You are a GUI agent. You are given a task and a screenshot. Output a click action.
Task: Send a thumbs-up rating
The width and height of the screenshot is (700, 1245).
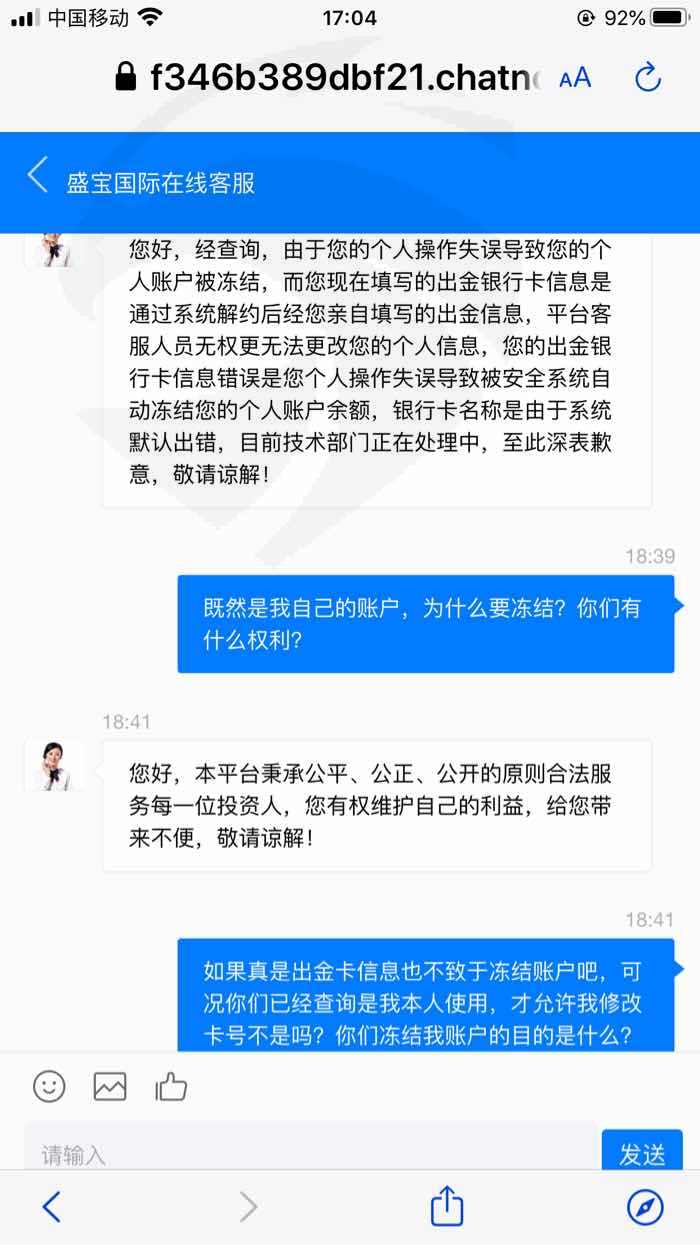tap(171, 1086)
